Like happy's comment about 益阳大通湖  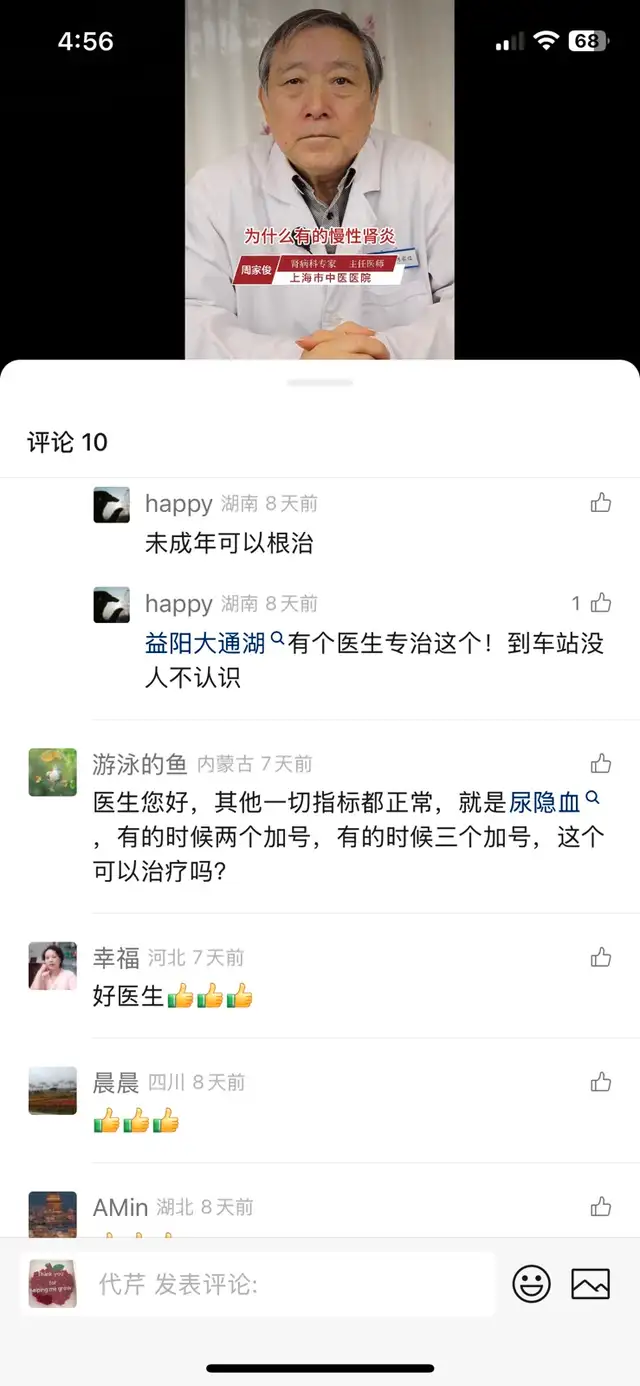(x=601, y=603)
